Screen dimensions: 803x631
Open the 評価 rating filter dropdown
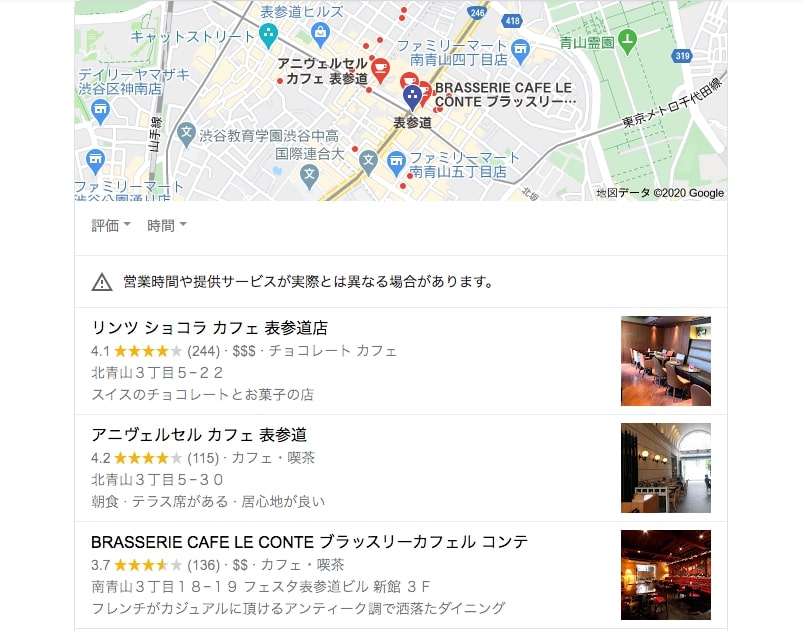[x=111, y=226]
